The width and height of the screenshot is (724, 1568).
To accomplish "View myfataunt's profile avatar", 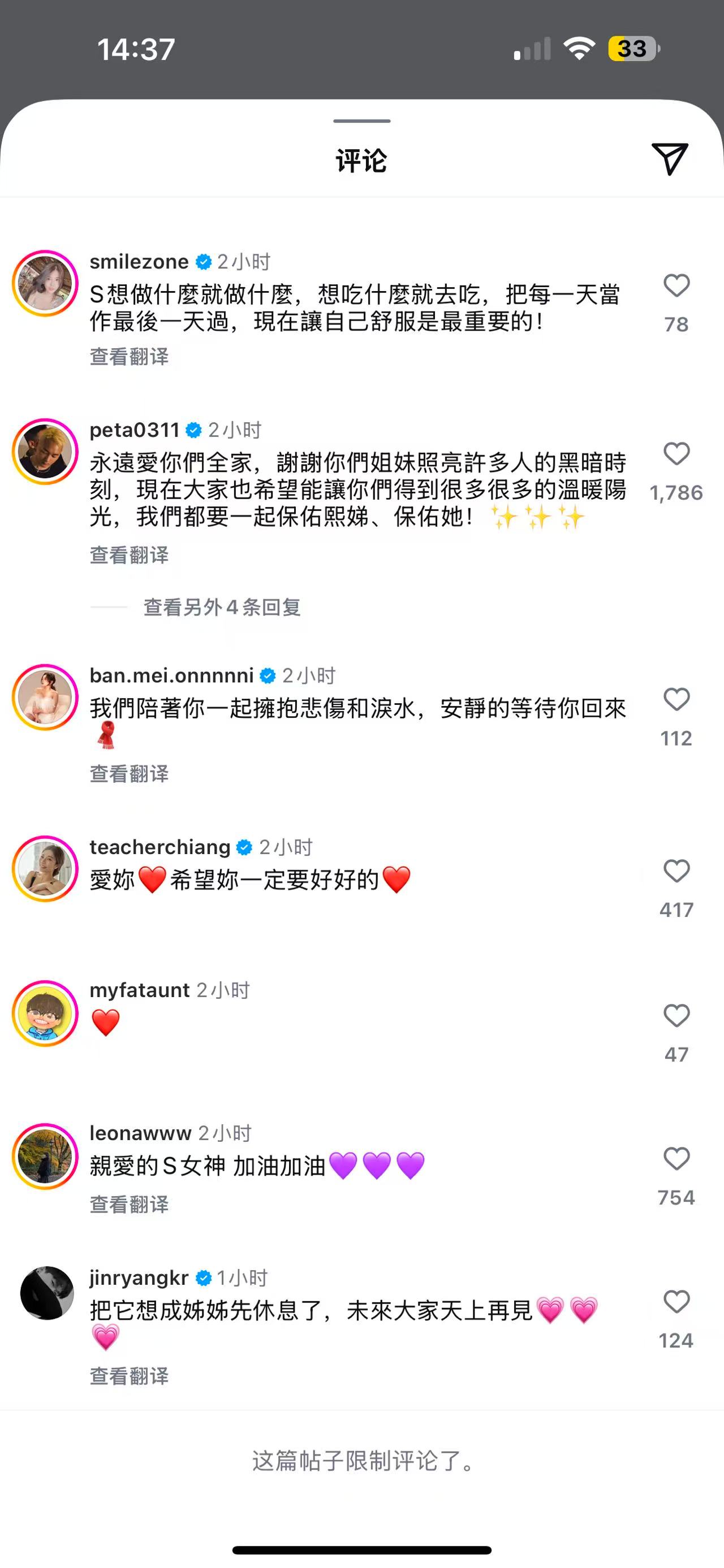I will [x=45, y=1013].
